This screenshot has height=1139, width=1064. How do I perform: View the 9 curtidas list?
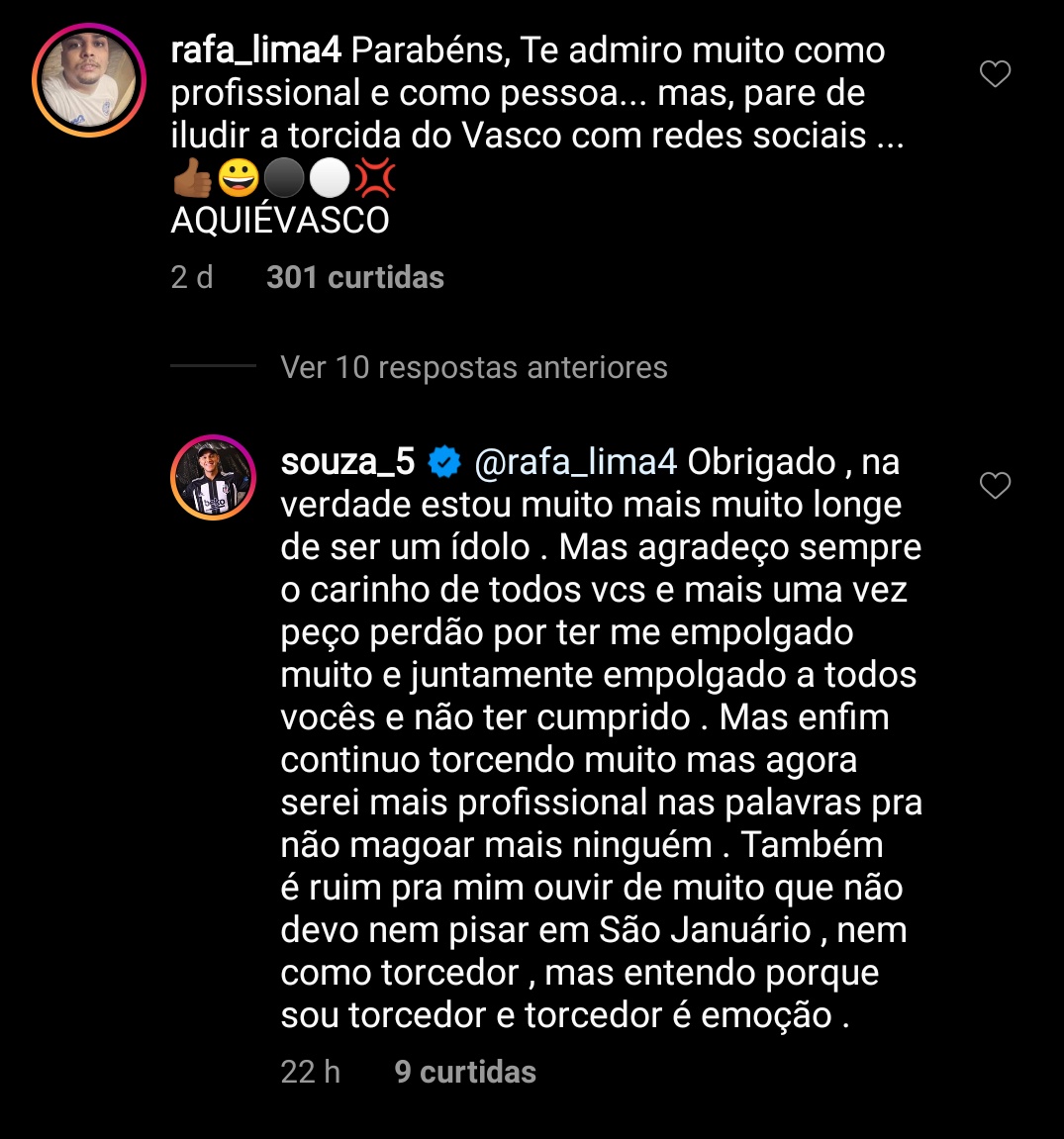464,1072
